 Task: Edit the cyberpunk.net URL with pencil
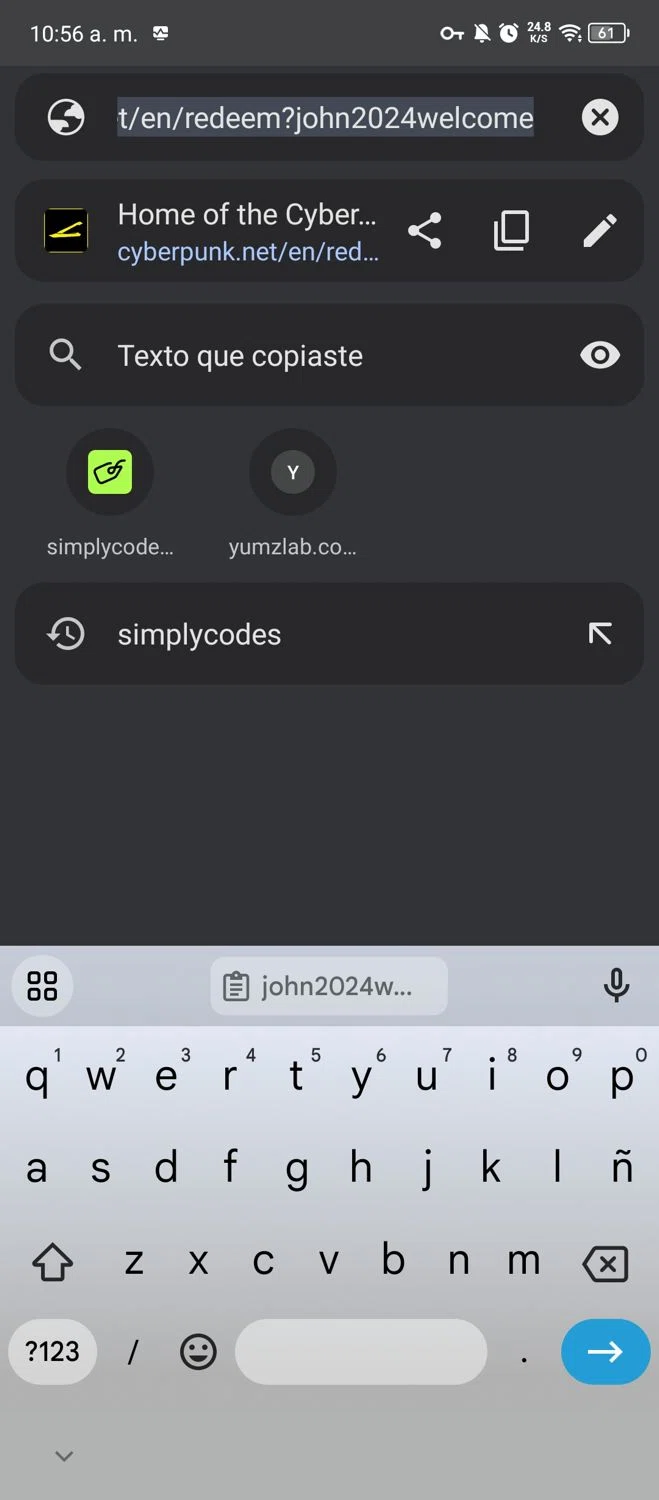point(599,231)
